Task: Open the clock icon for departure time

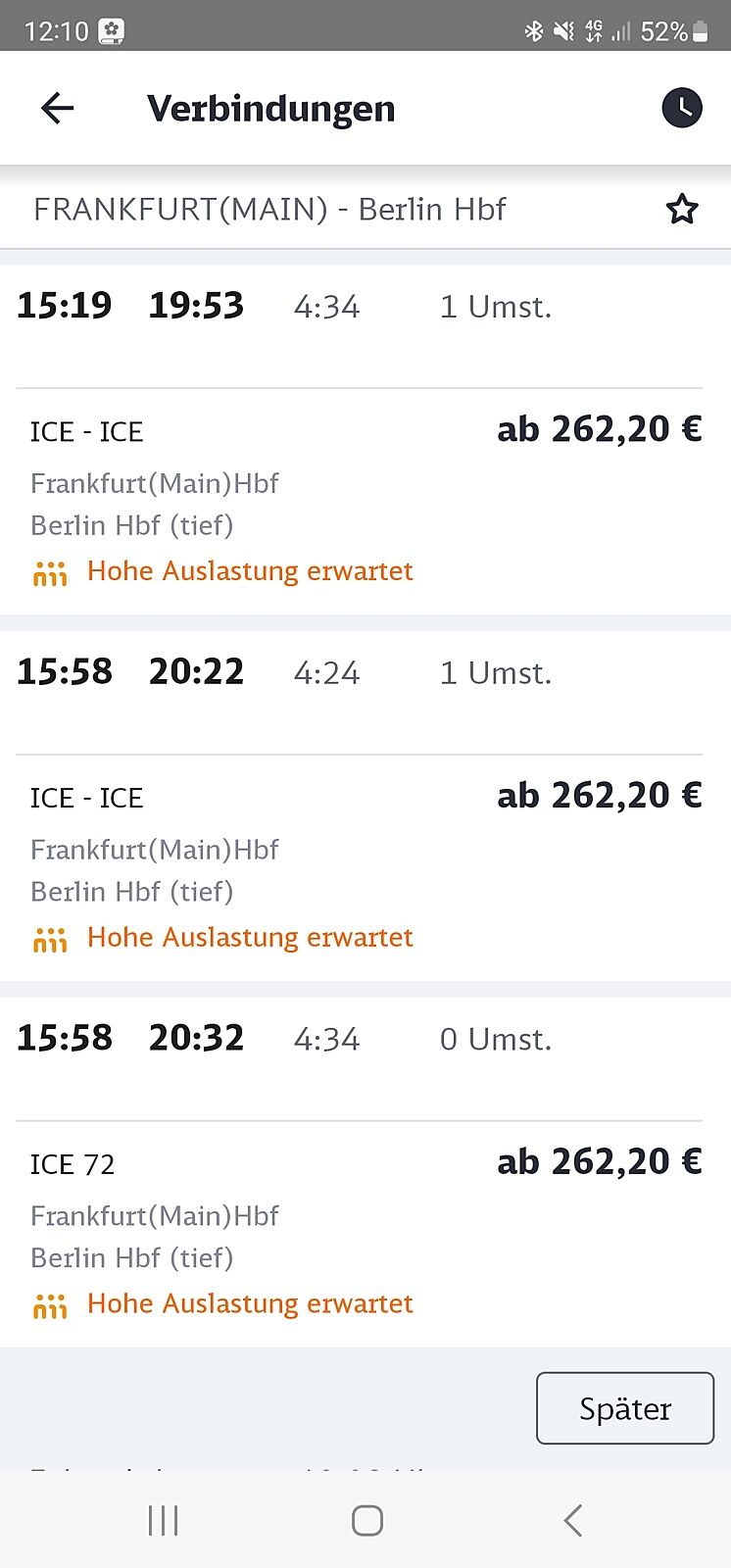Action: [682, 108]
